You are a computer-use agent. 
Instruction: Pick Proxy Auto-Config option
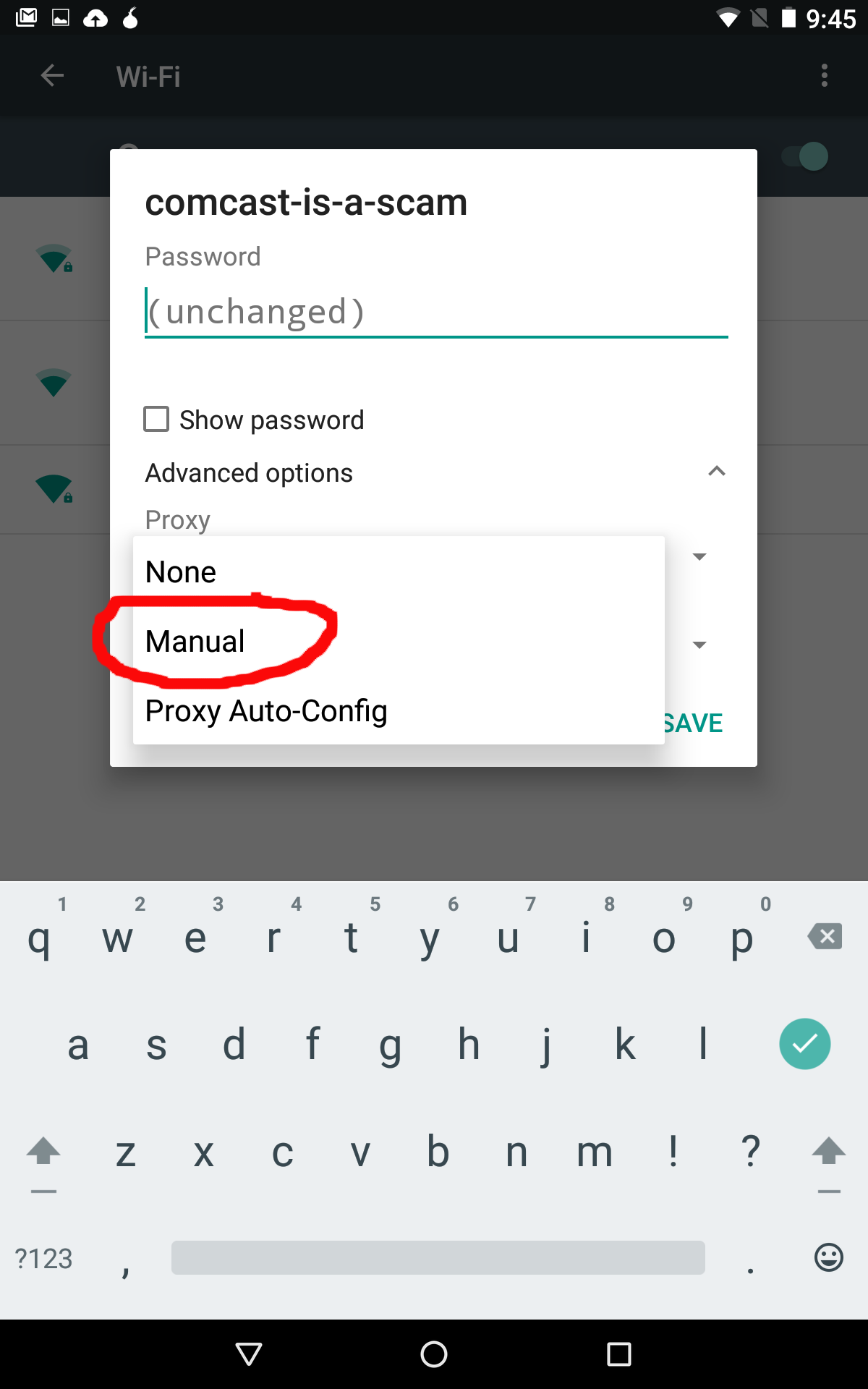pos(399,710)
